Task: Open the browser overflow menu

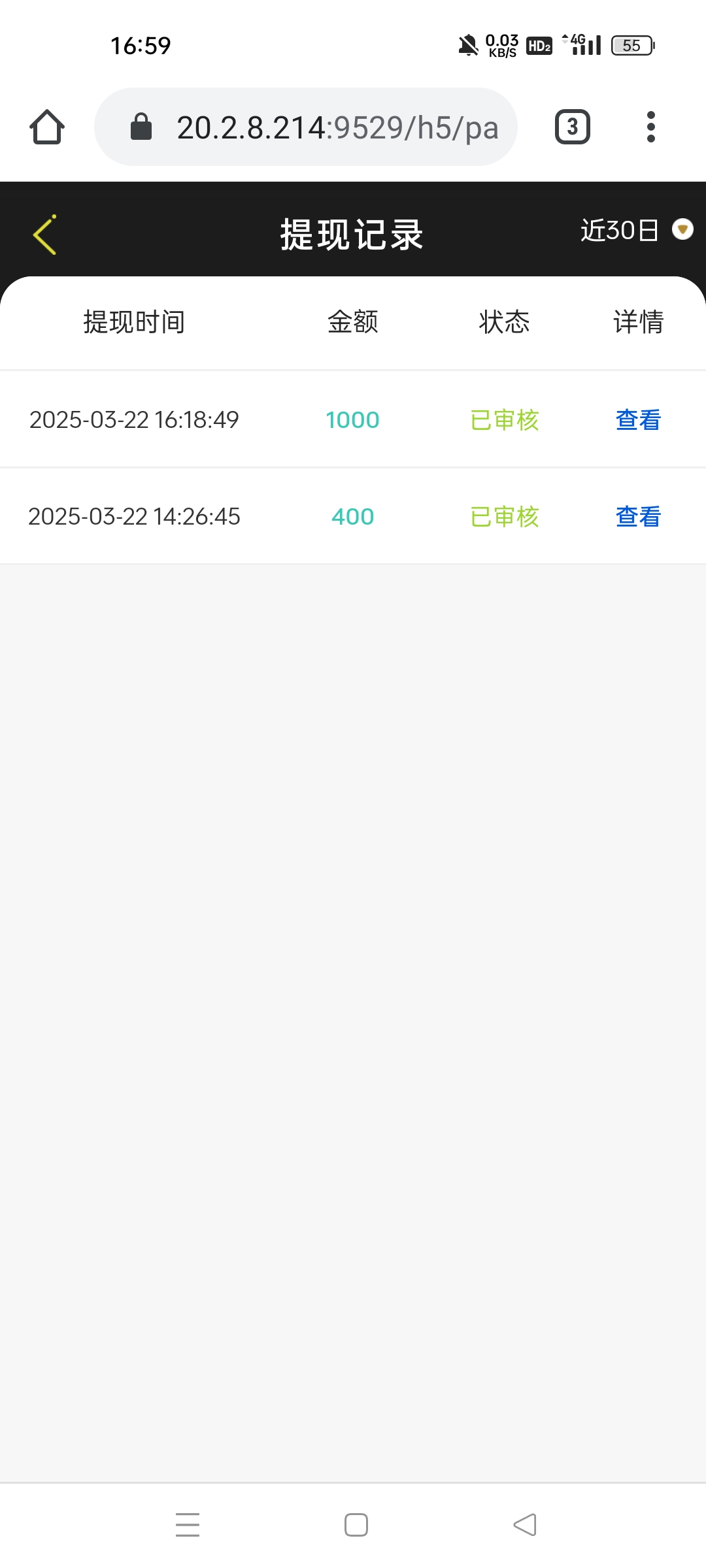Action: pos(650,127)
